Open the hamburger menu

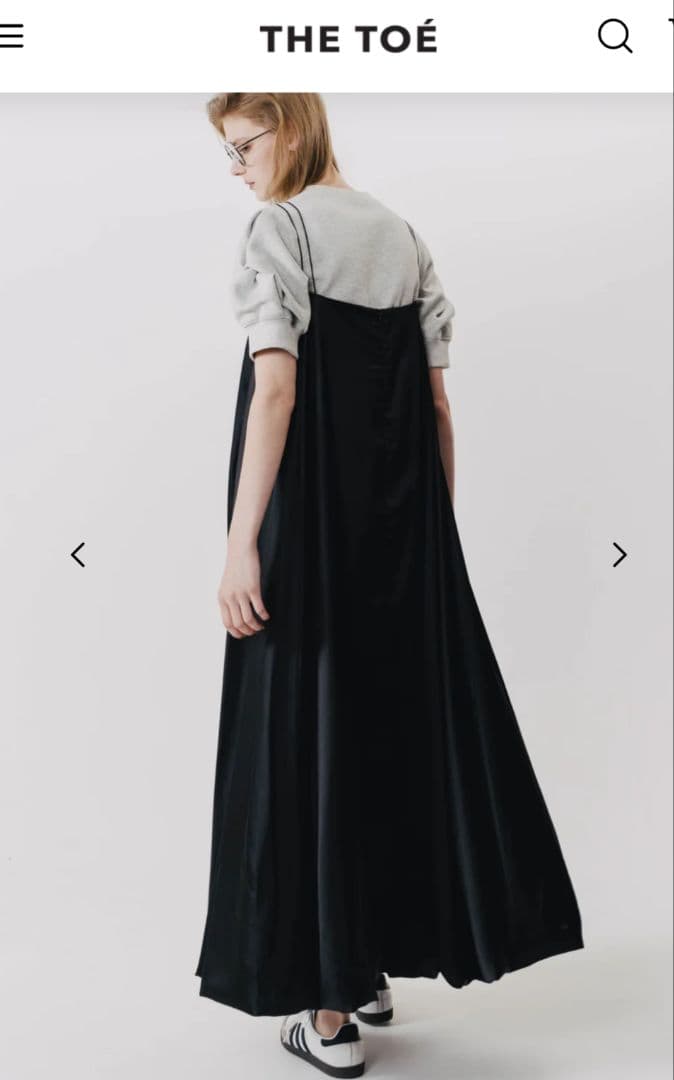(x=11, y=37)
